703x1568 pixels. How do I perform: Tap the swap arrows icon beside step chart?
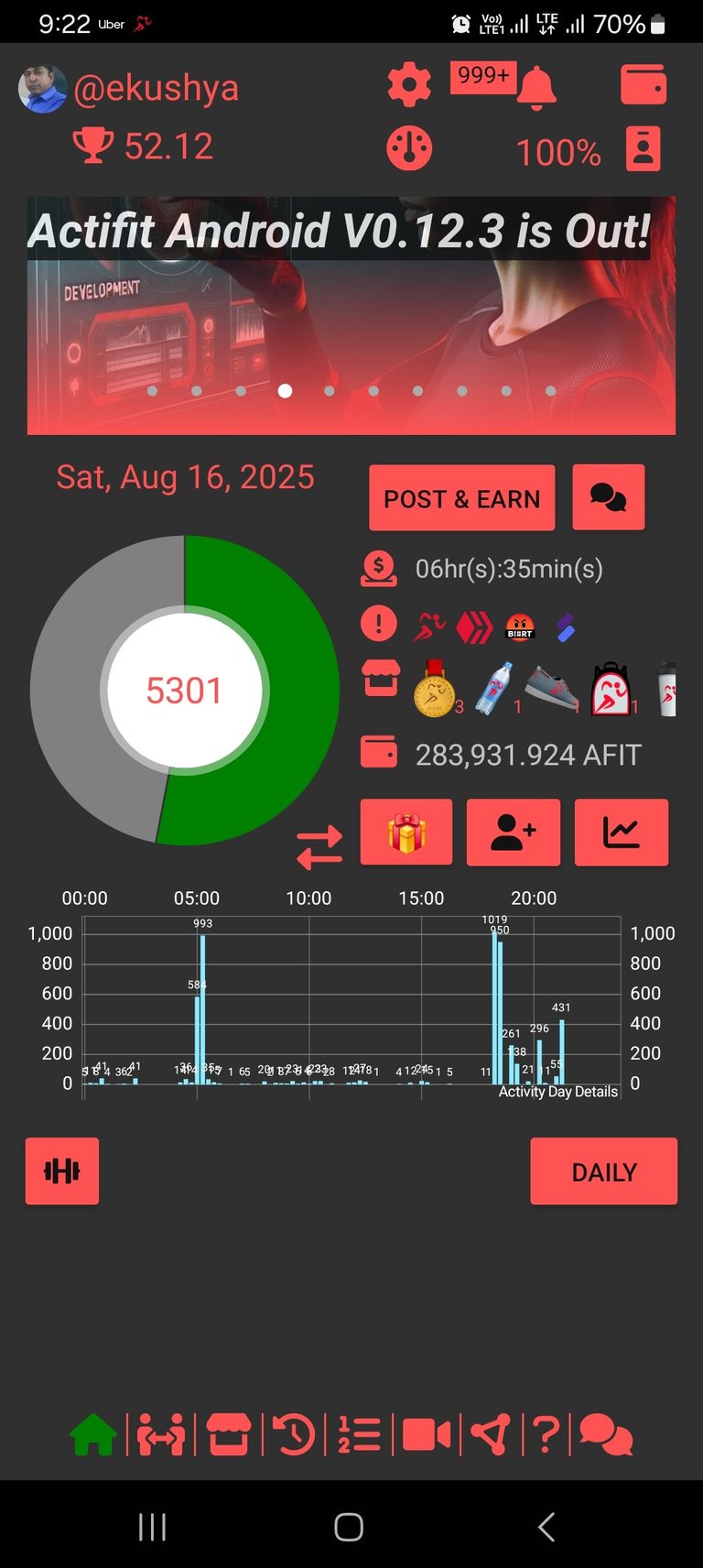tap(319, 847)
